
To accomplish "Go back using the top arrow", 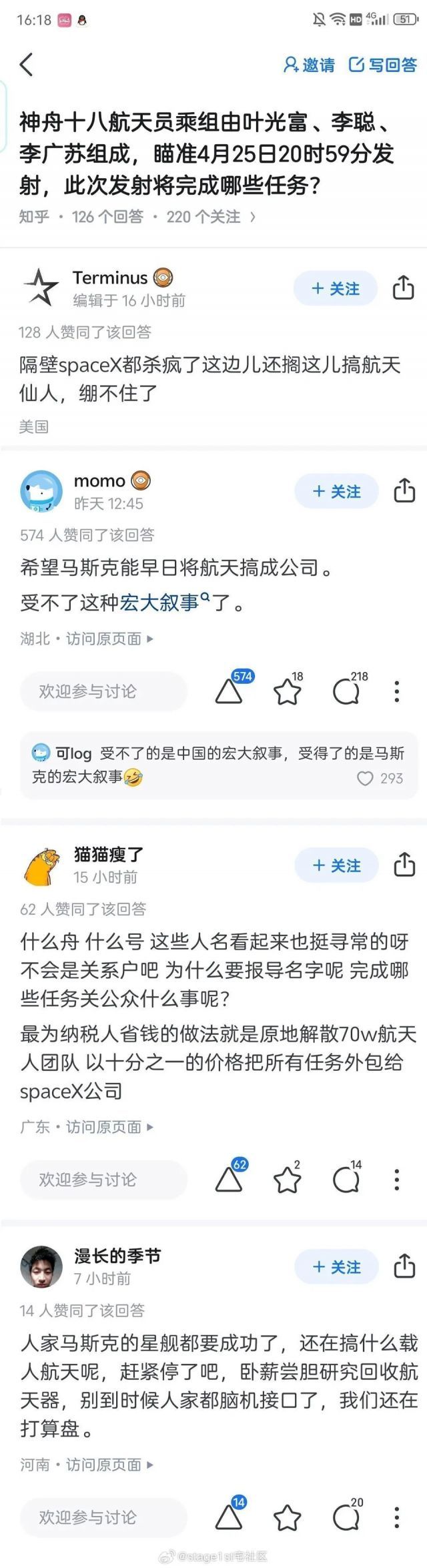I will point(27,65).
